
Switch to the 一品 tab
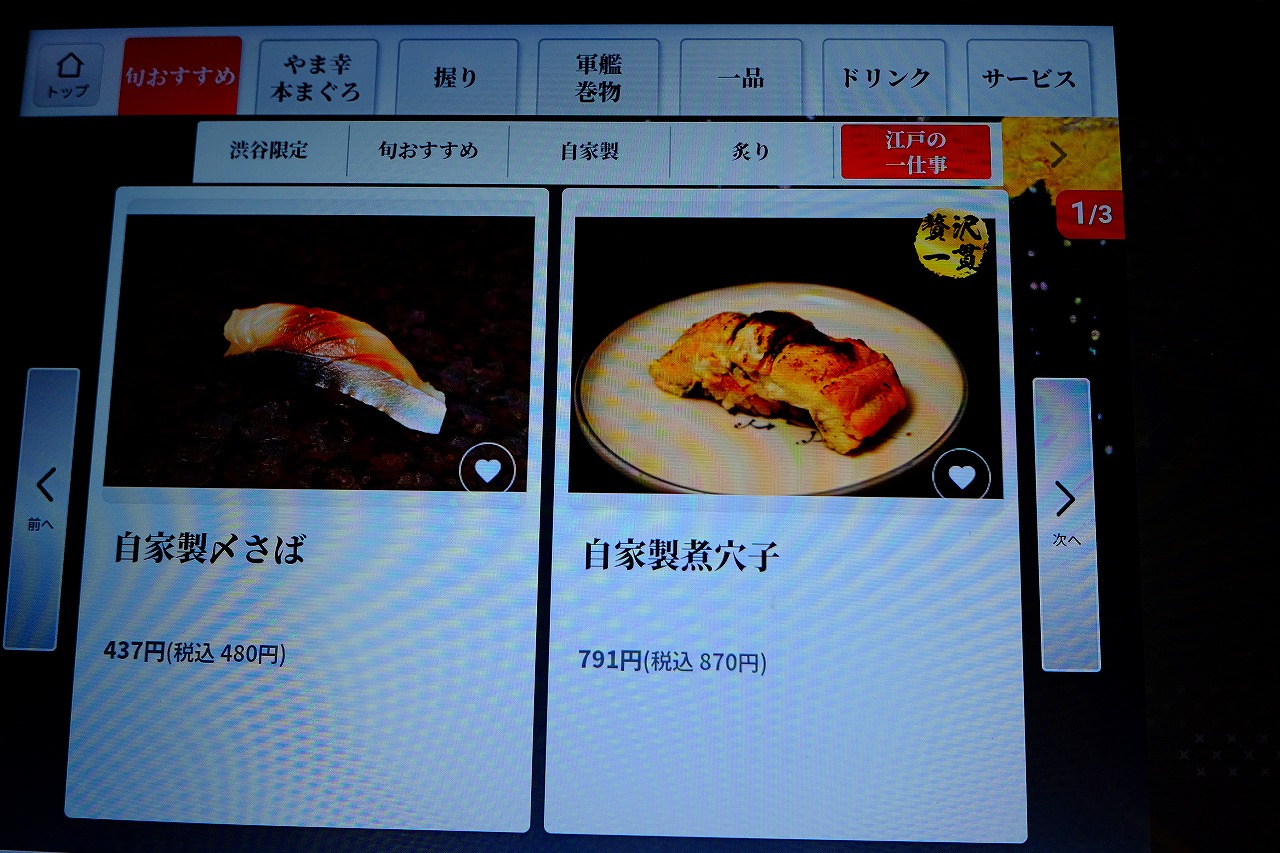[x=741, y=78]
